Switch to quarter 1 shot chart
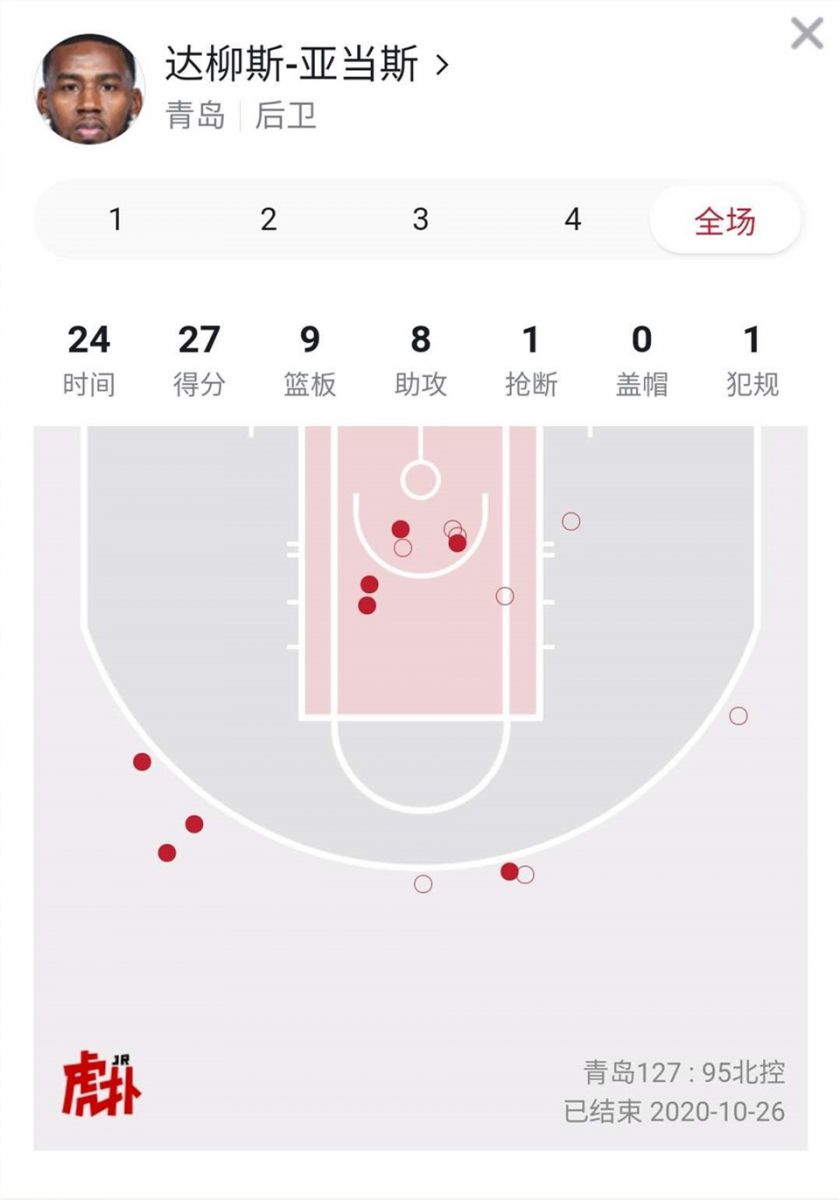 [x=116, y=220]
